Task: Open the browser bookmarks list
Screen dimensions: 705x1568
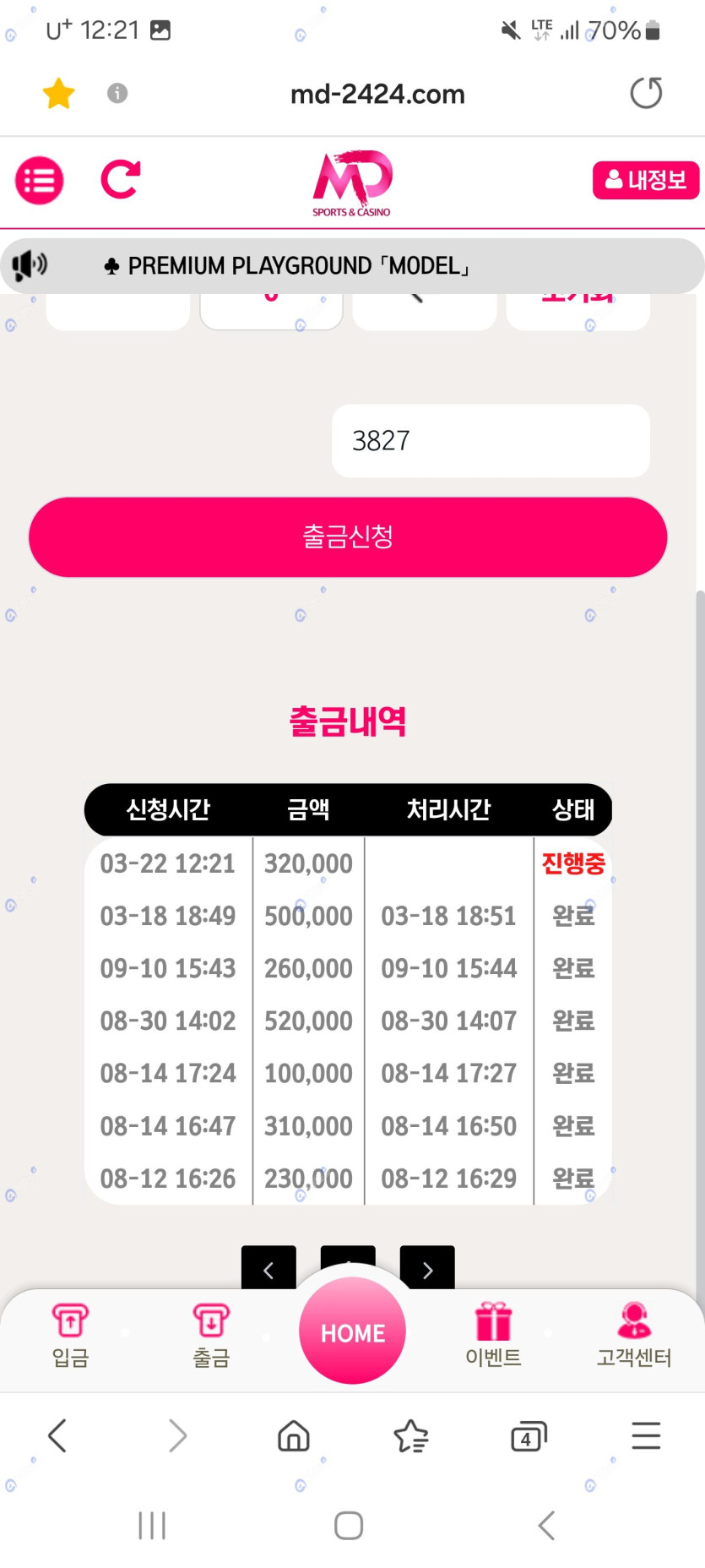Action: 411,1435
